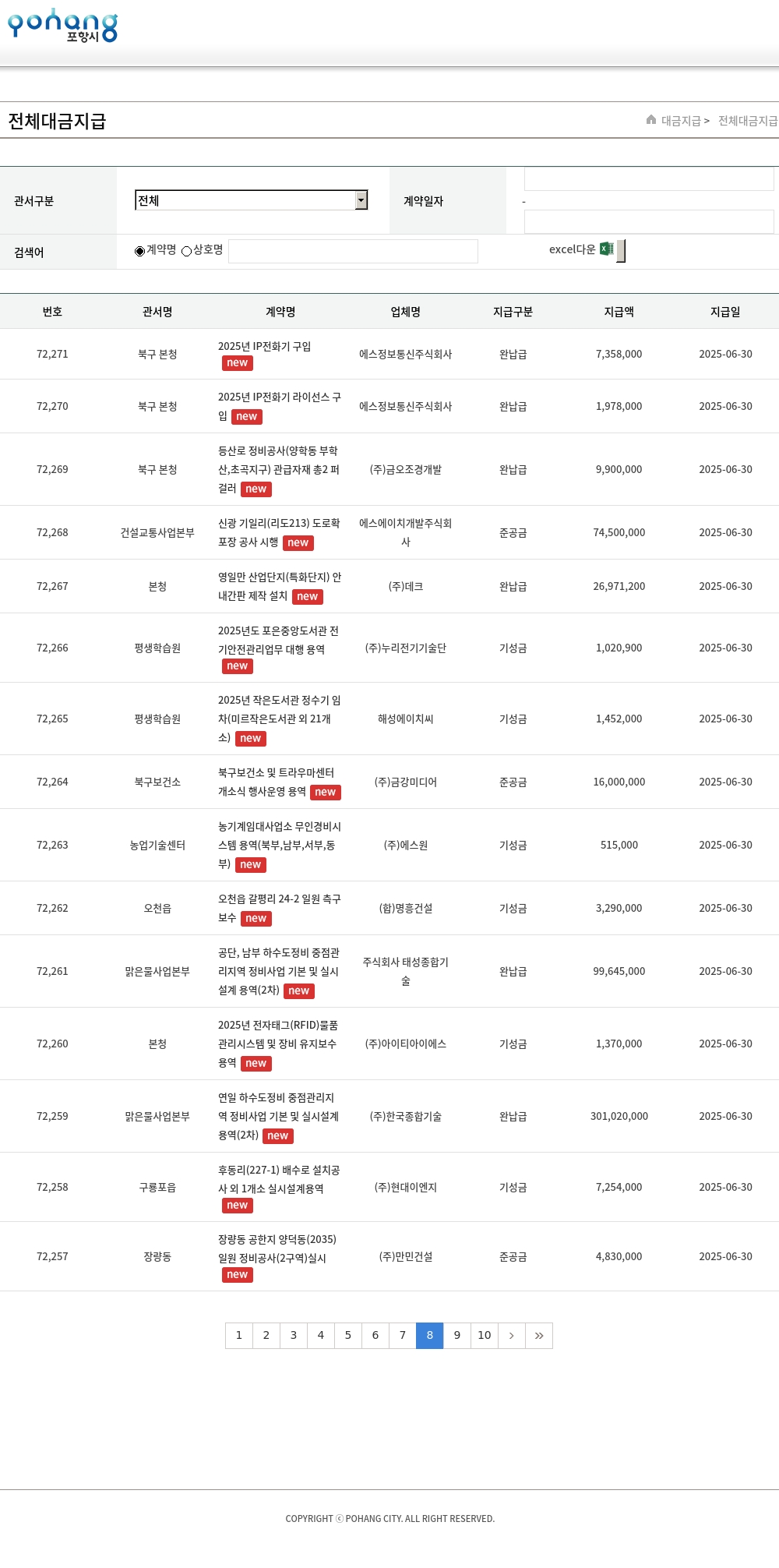The height and width of the screenshot is (1568, 779).
Task: Go to page 10
Action: coord(485,1335)
